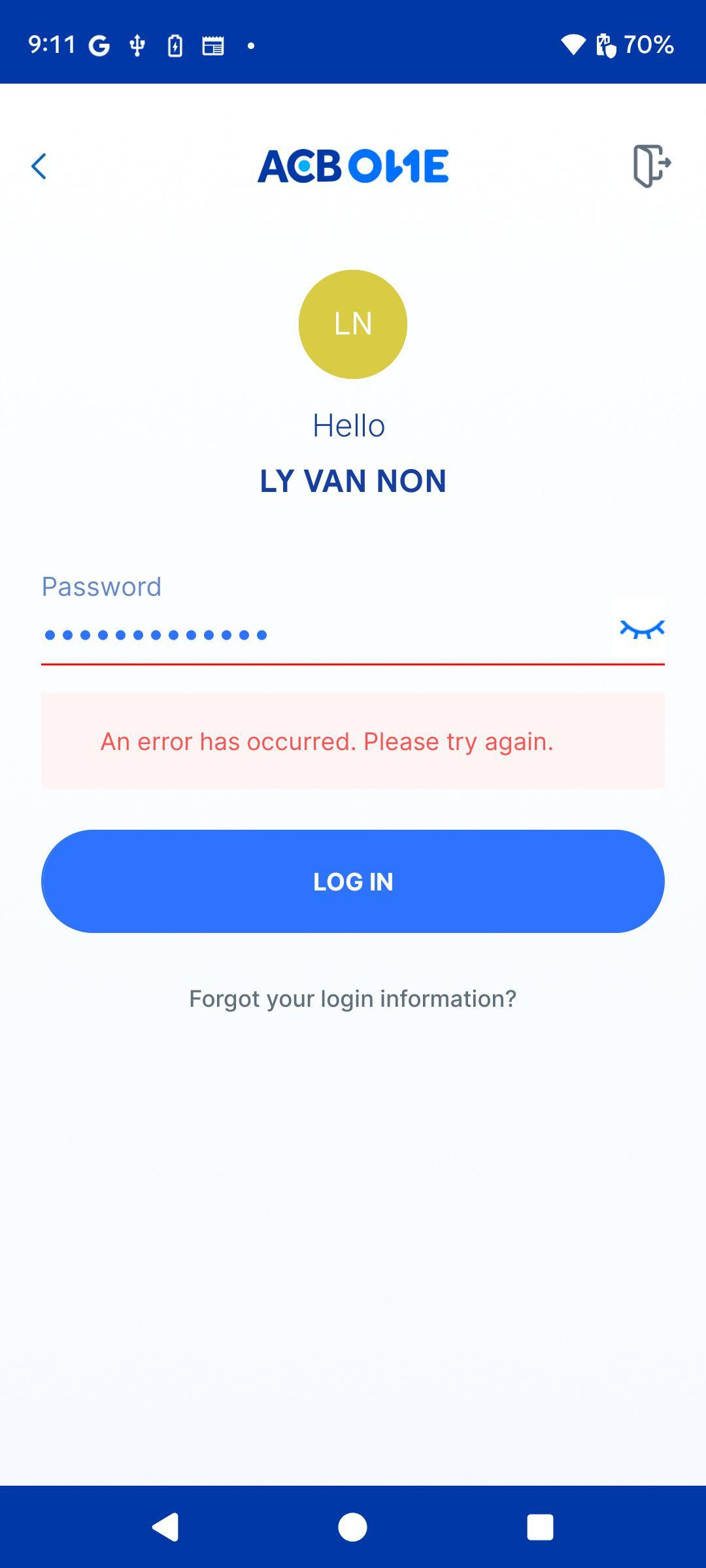Tap the logout door icon
Viewport: 706px width, 1568px height.
coord(652,166)
